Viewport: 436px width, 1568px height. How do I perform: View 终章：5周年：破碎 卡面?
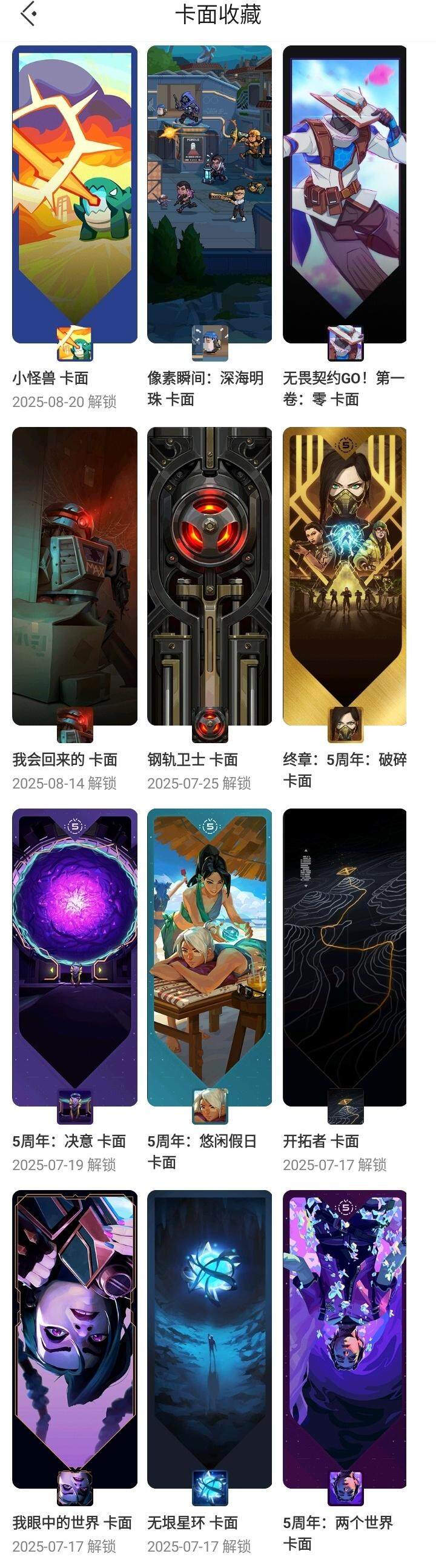coord(345,576)
